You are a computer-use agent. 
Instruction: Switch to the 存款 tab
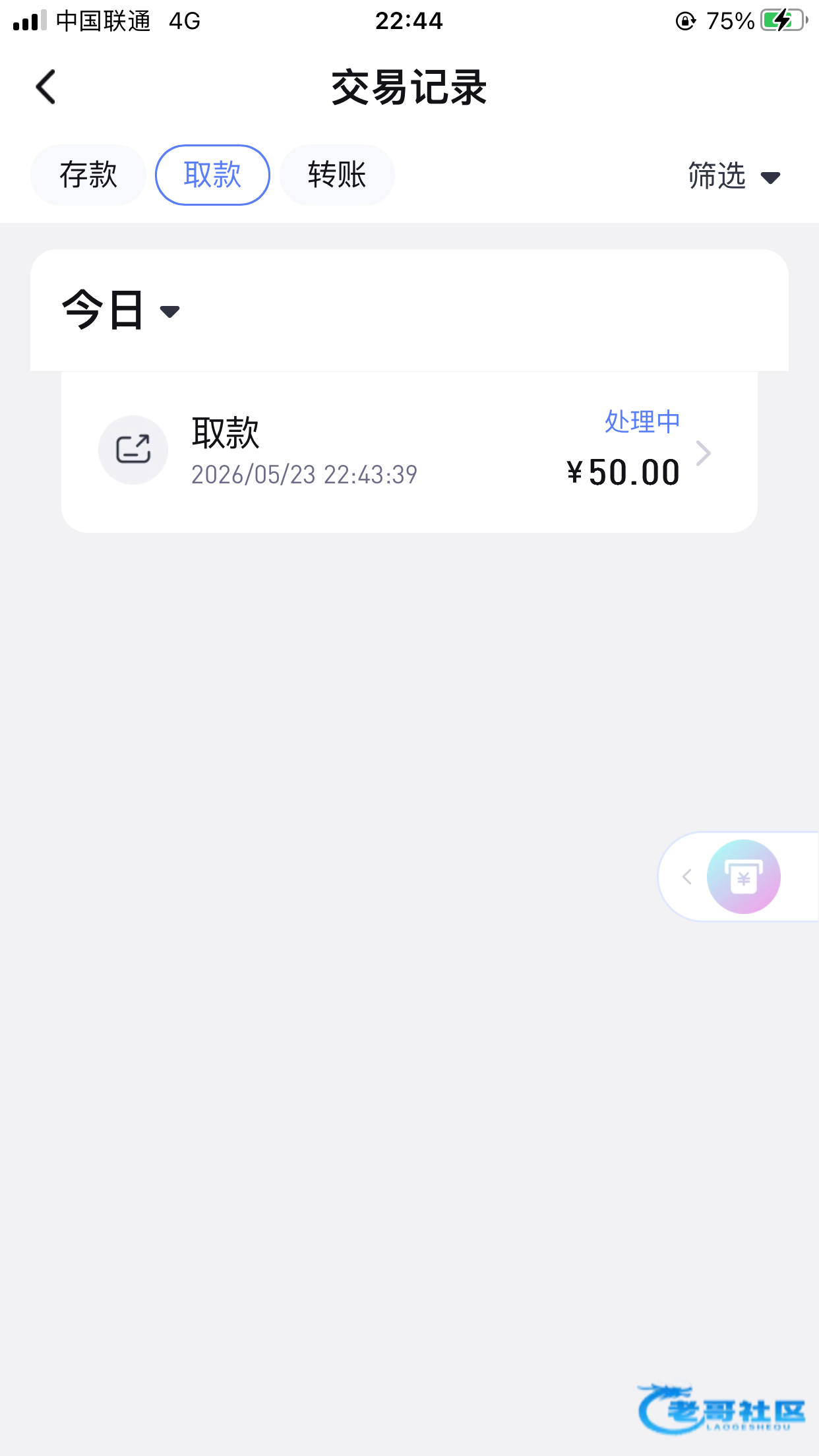88,175
